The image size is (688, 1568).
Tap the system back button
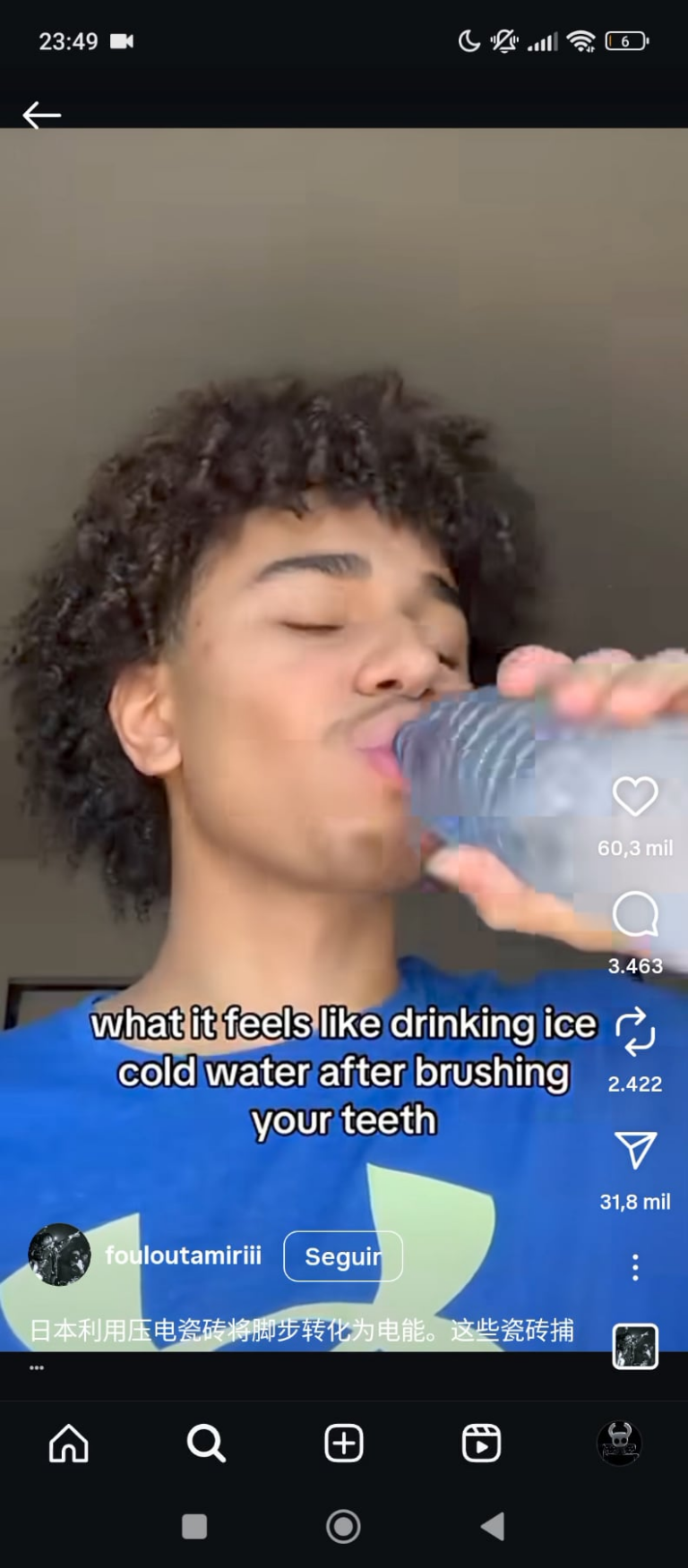(x=492, y=1527)
